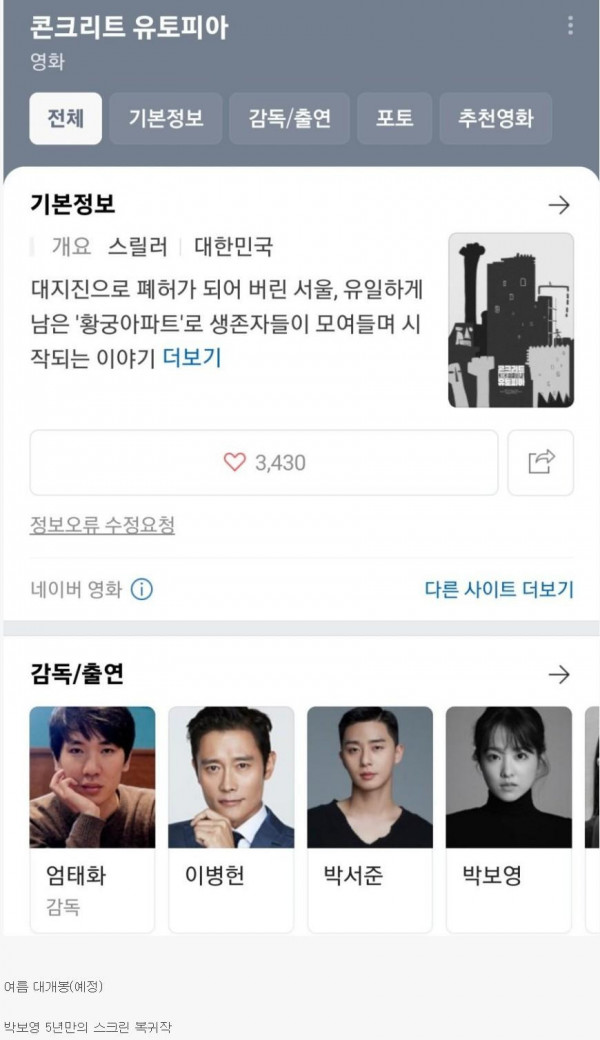Like the movie with heart 3,430
Viewport: 600px width, 1040px height.
(264, 462)
